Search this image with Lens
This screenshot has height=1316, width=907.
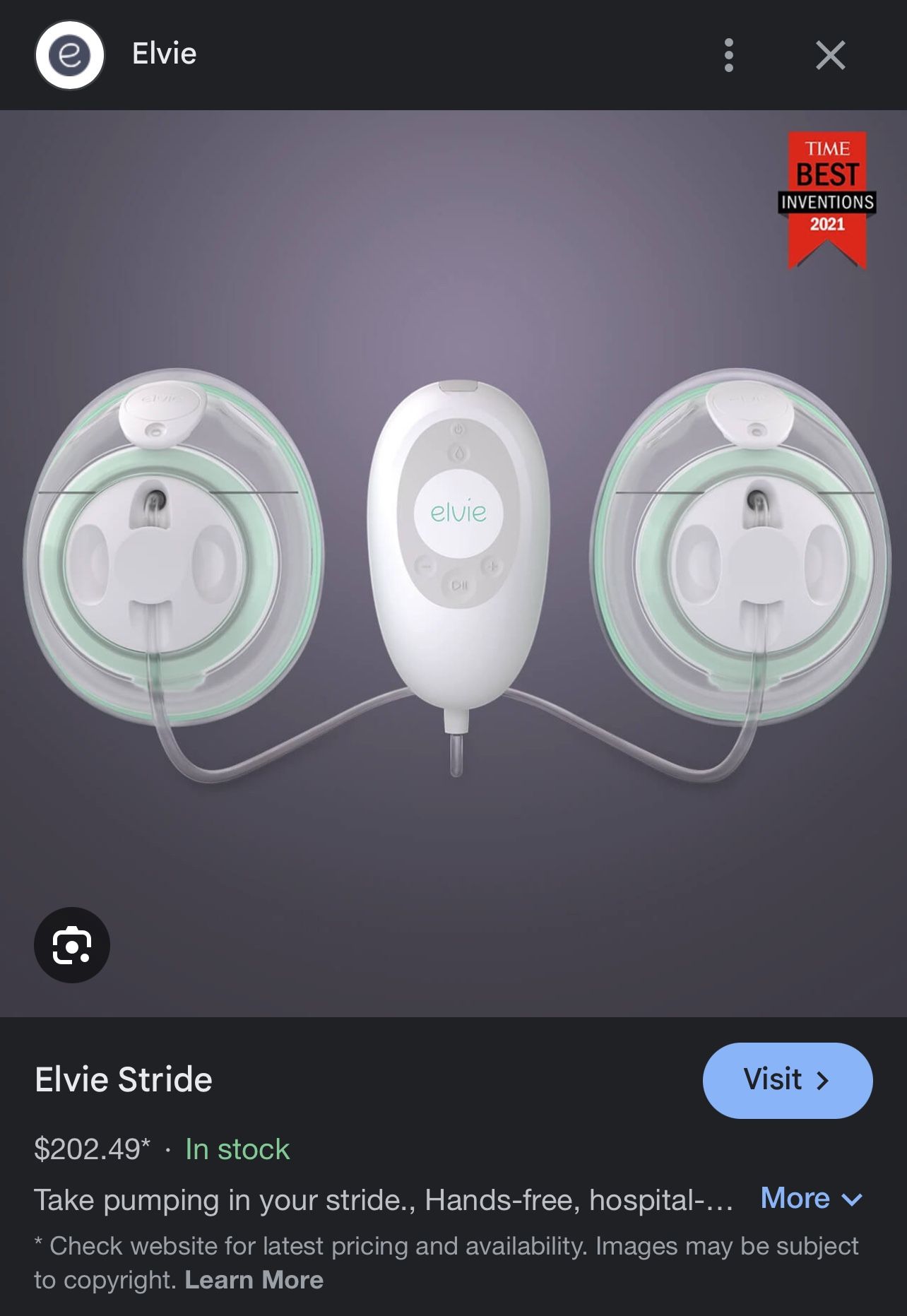click(x=72, y=944)
